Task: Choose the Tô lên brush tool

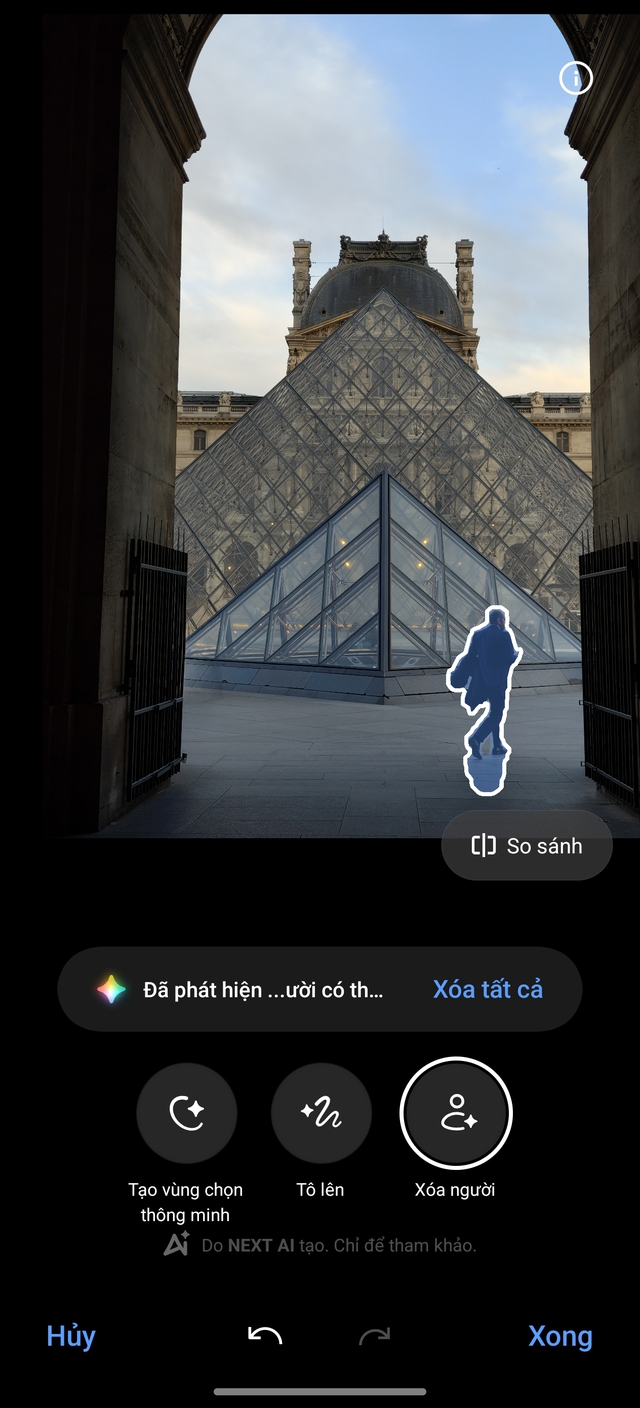Action: pos(321,1113)
